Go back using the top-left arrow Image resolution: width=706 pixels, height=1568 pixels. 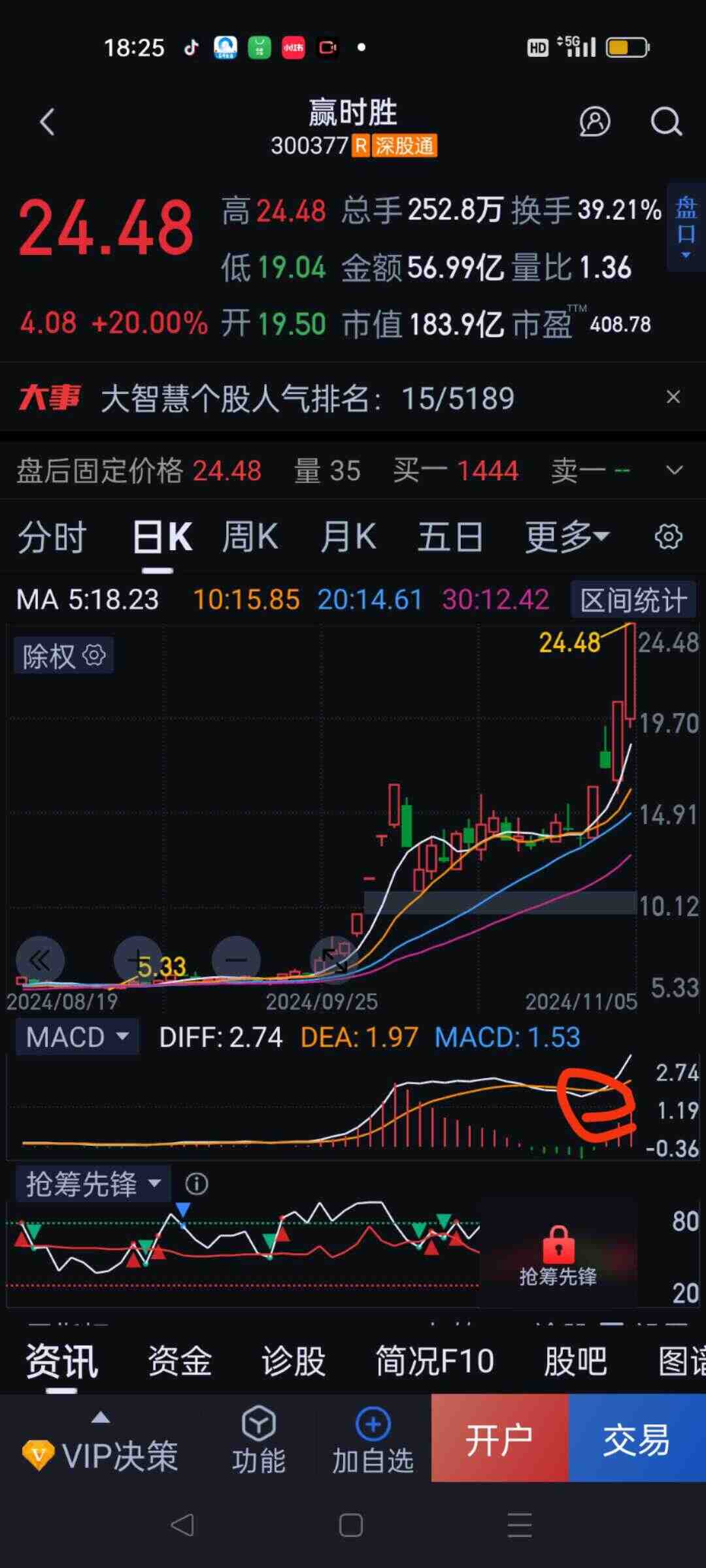pos(47,122)
